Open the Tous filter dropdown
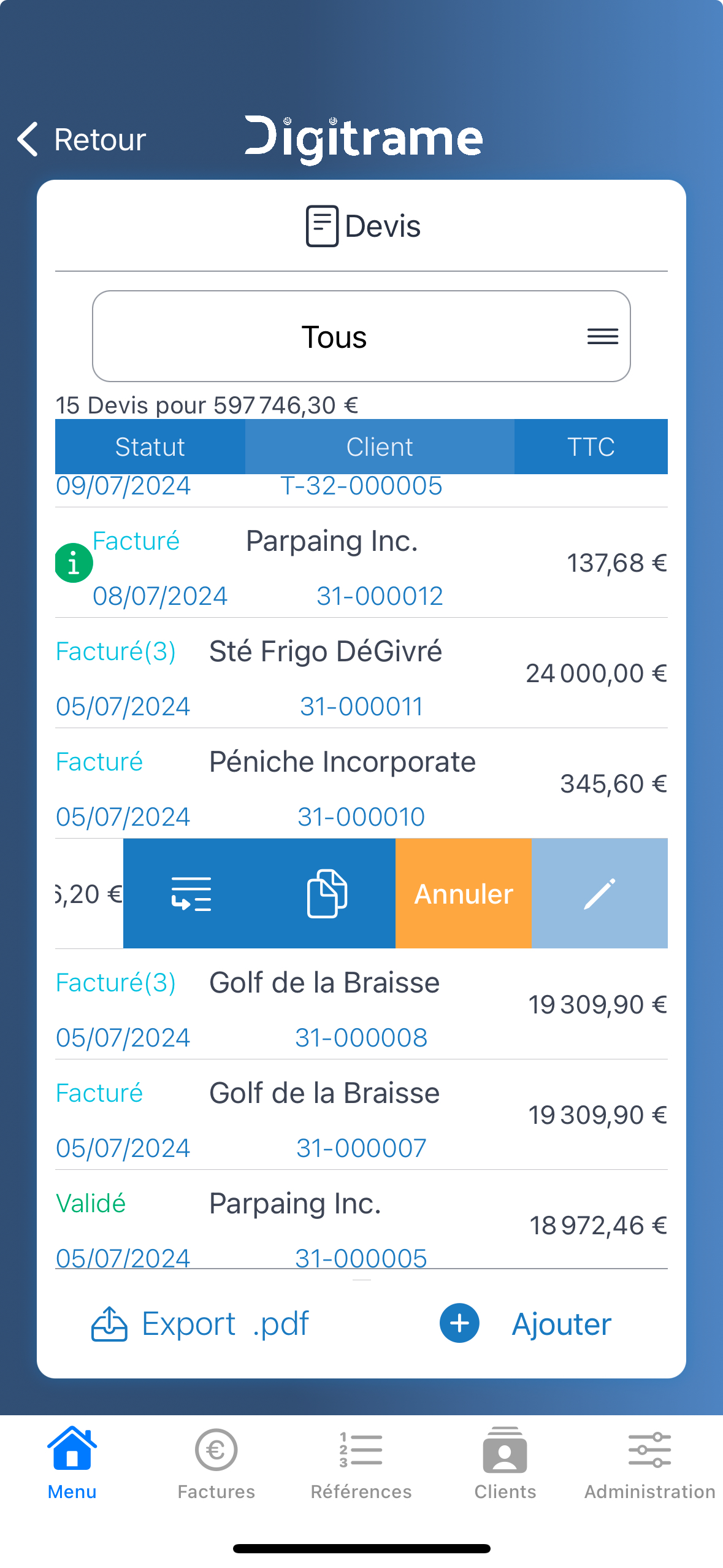Image resolution: width=723 pixels, height=1568 pixels. [361, 336]
